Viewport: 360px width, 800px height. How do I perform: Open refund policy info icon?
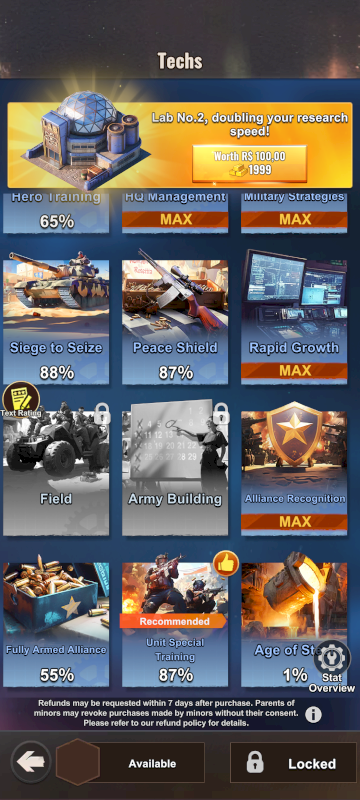click(x=313, y=714)
